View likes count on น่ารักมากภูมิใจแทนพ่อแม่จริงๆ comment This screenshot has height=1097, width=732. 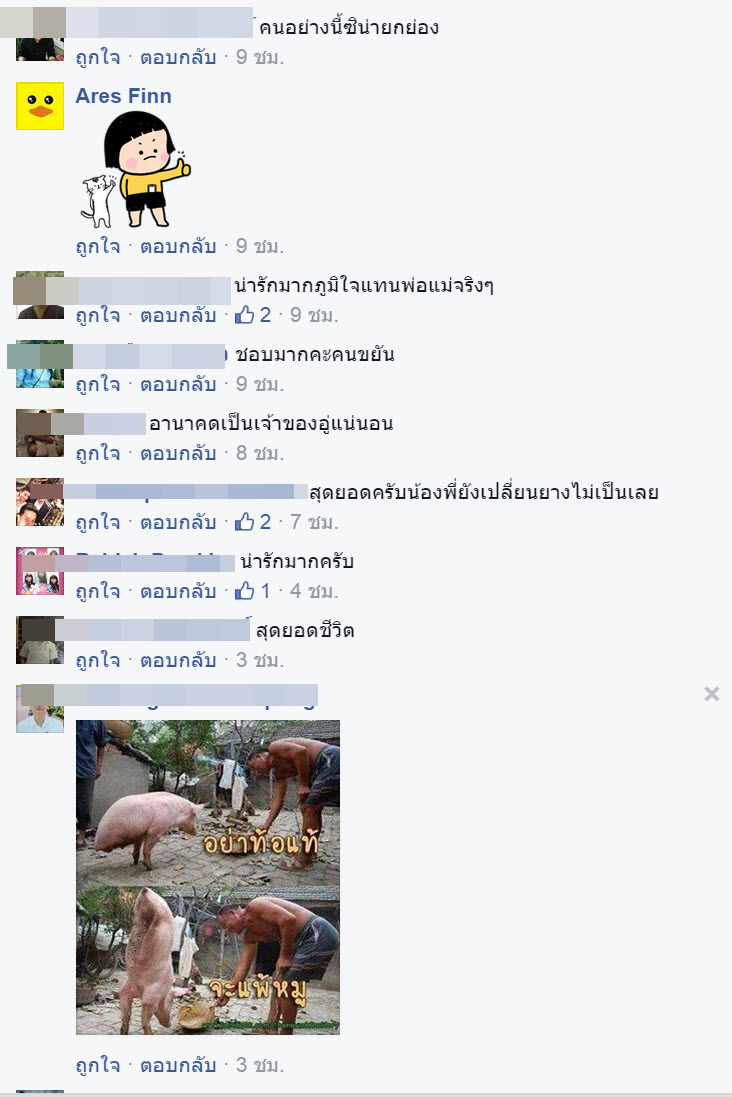[x=254, y=315]
